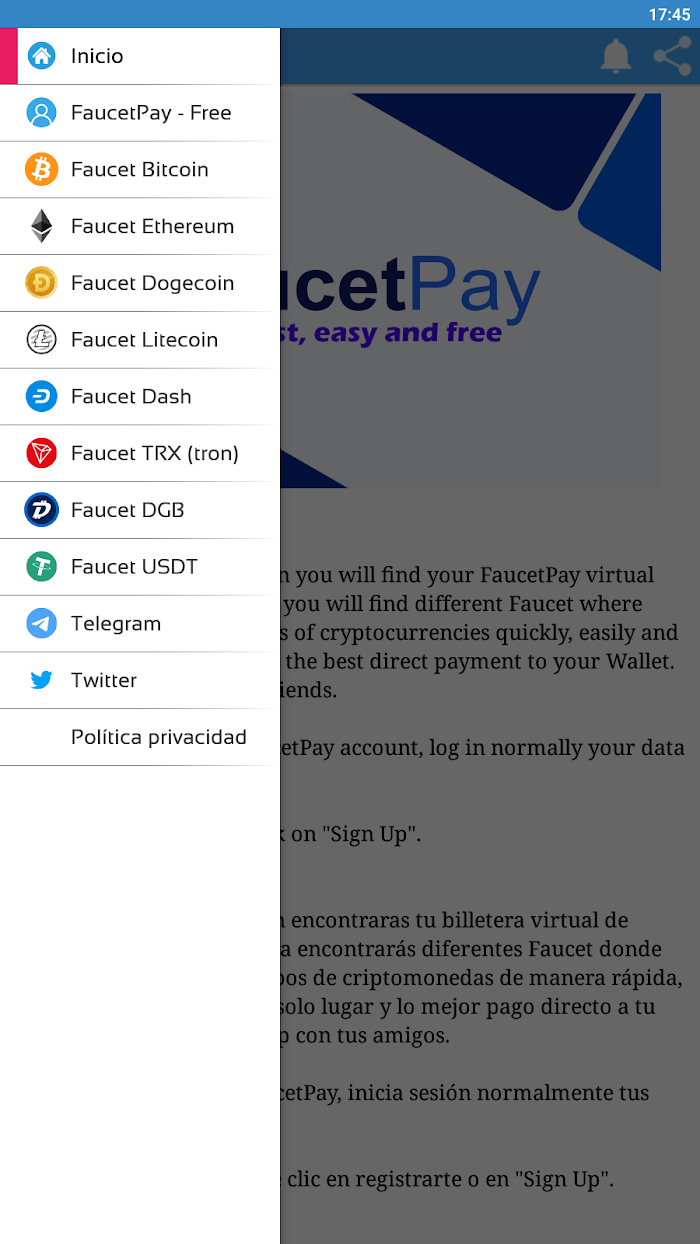Open Faucet TRX (tron)
Image resolution: width=700 pixels, height=1244 pixels.
[x=140, y=454]
